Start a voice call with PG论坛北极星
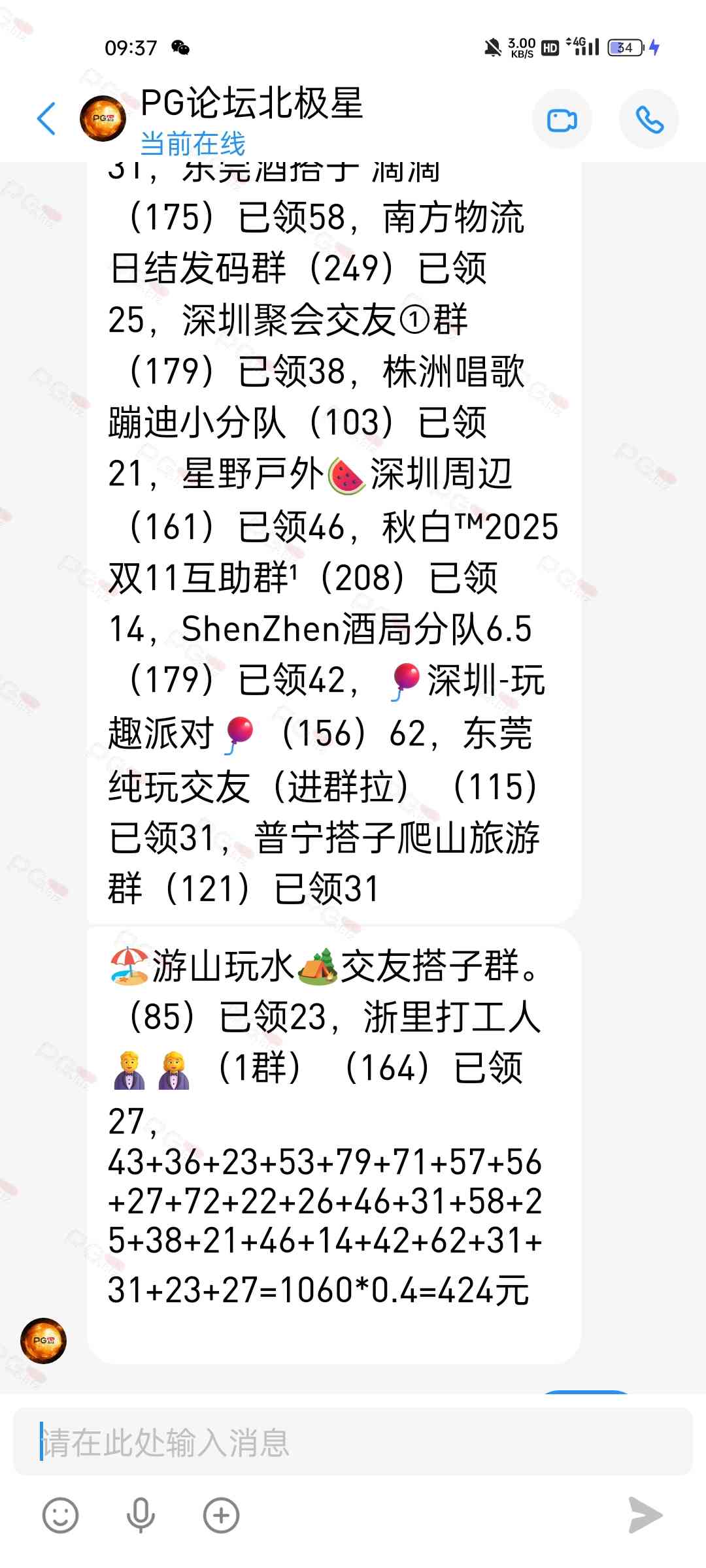706x1568 pixels. [x=648, y=120]
